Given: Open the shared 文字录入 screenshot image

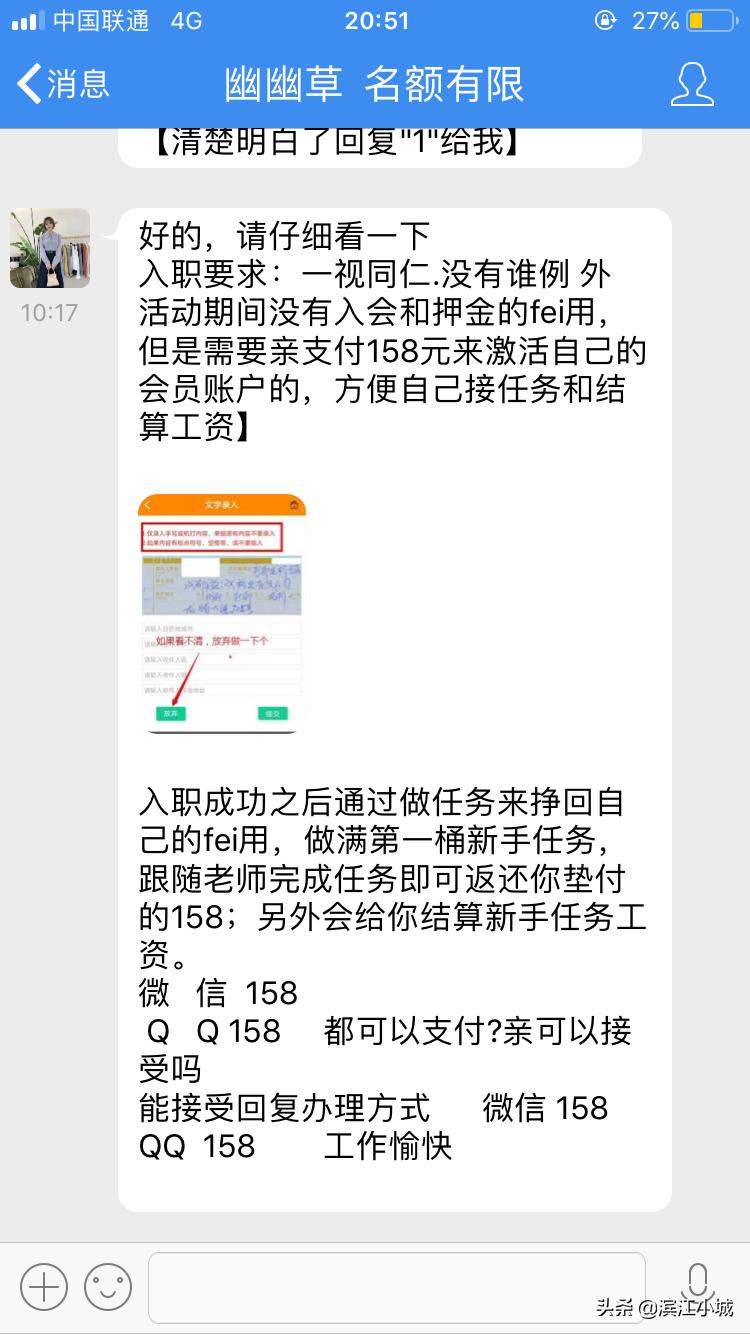Looking at the screenshot, I should pyautogui.click(x=222, y=614).
